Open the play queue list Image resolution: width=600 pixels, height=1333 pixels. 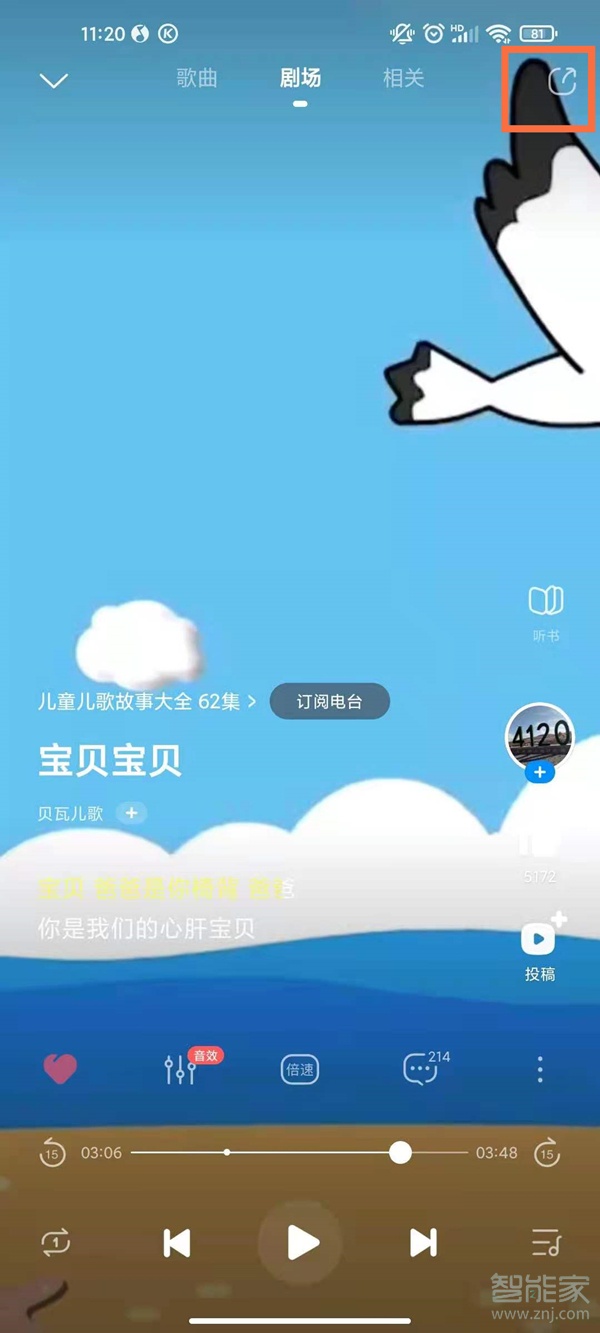coord(546,1243)
